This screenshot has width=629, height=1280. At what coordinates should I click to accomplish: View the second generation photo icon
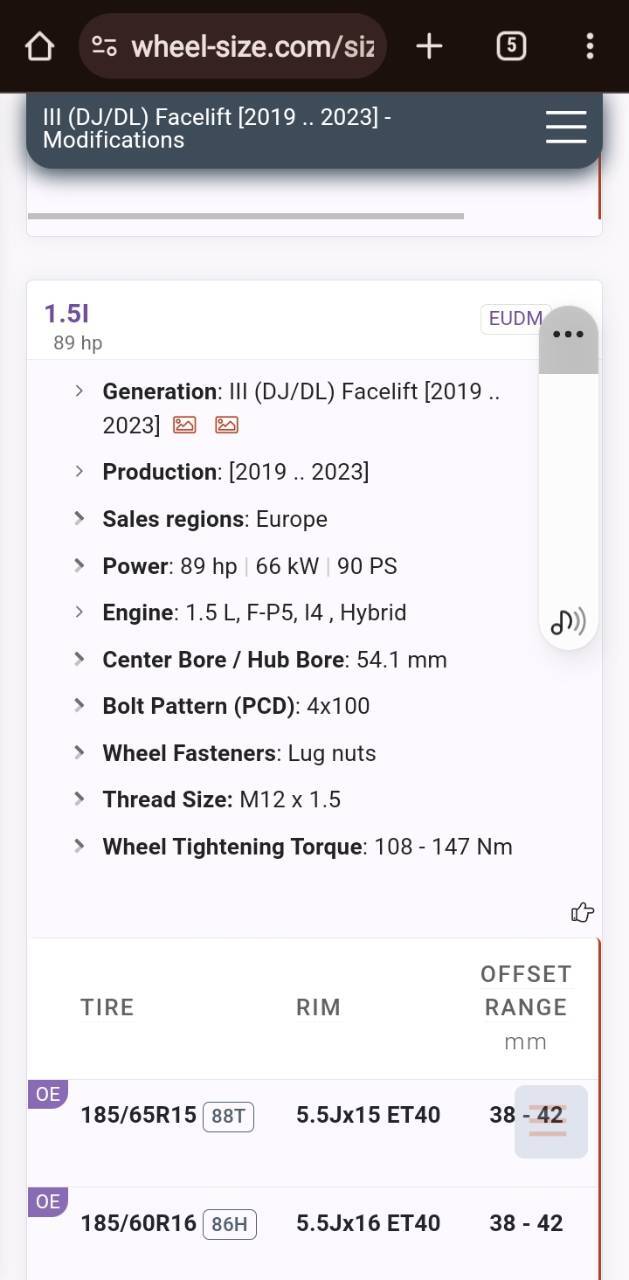click(227, 425)
